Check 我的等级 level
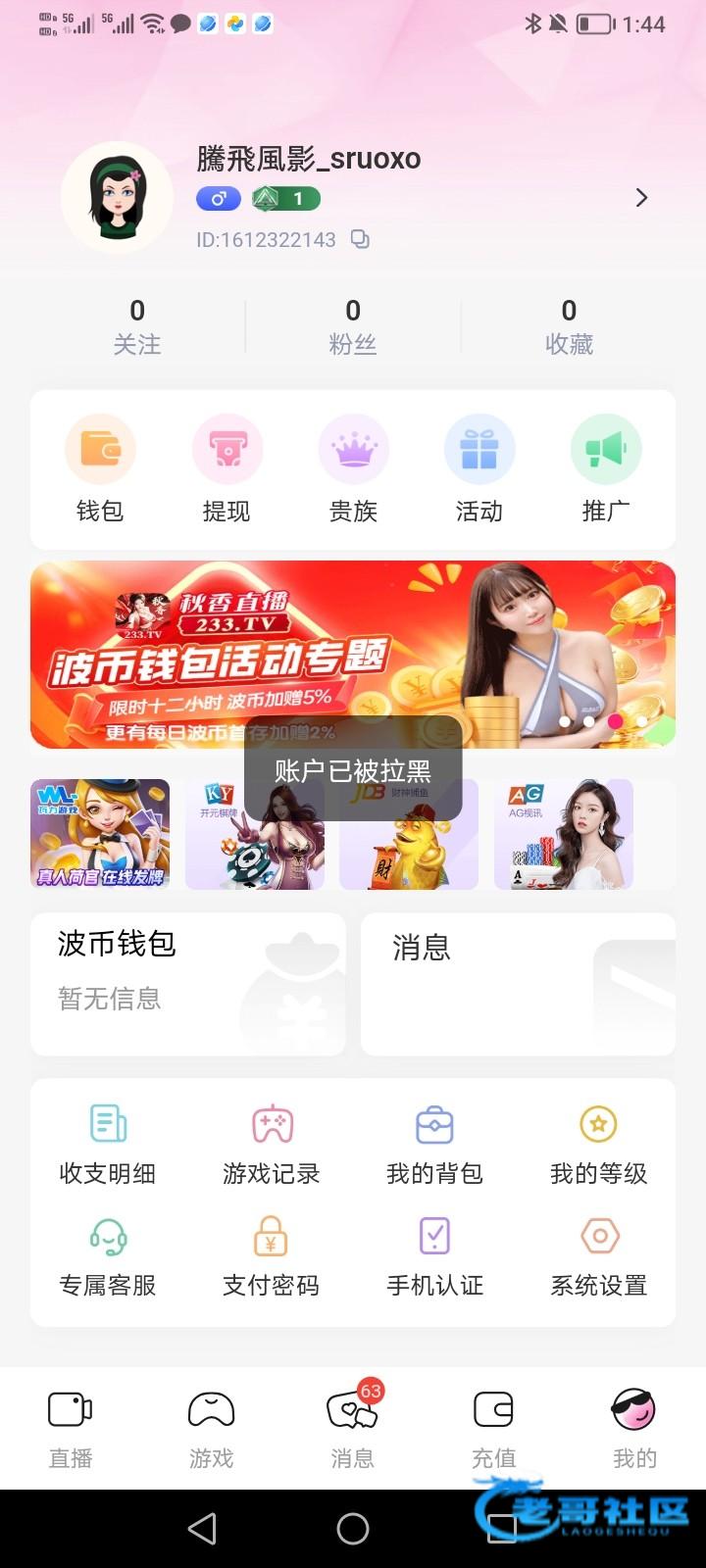The width and height of the screenshot is (706, 1568). (598, 1143)
